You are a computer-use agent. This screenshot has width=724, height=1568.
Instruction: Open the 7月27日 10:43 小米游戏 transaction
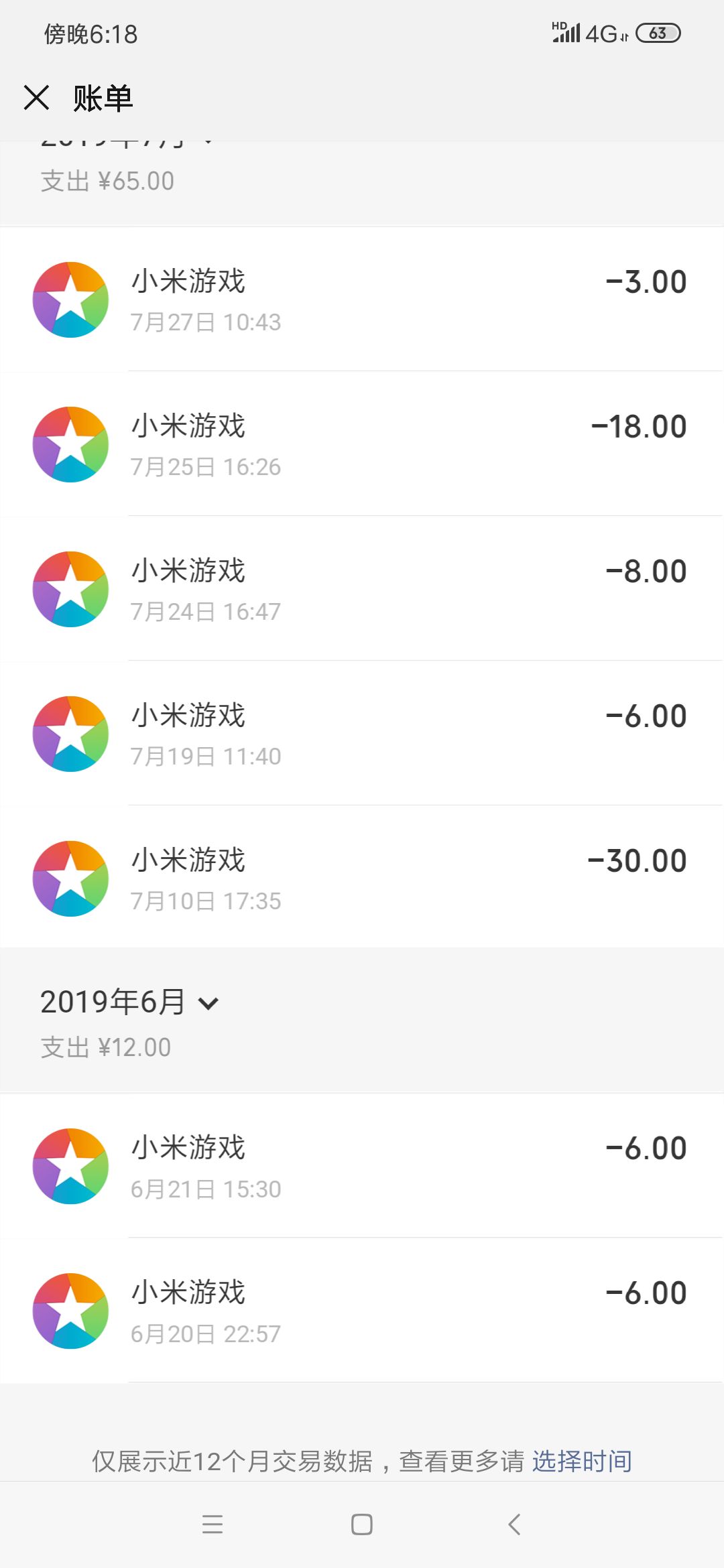pyautogui.click(x=362, y=300)
